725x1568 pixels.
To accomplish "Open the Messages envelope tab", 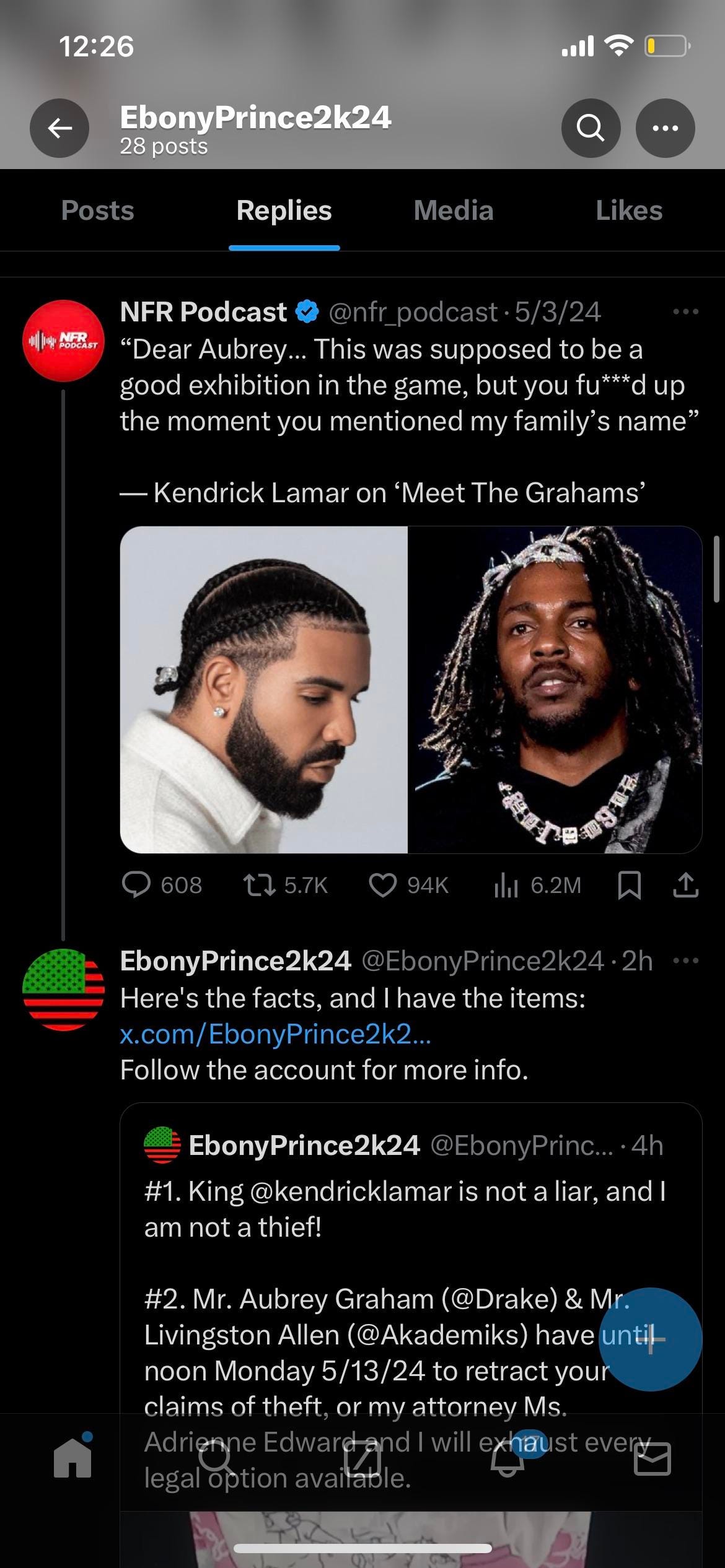I will pyautogui.click(x=652, y=1459).
